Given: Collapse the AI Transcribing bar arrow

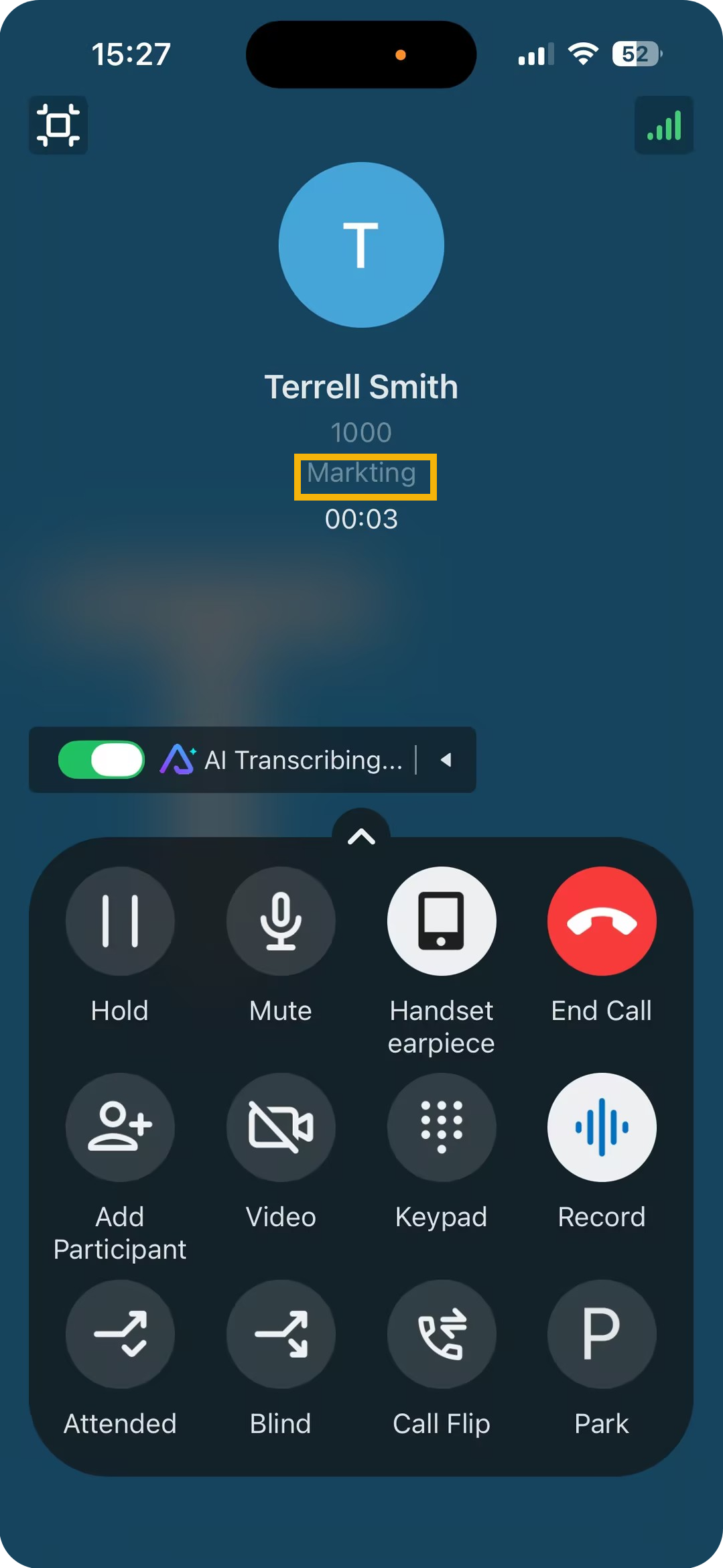Looking at the screenshot, I should (x=446, y=760).
